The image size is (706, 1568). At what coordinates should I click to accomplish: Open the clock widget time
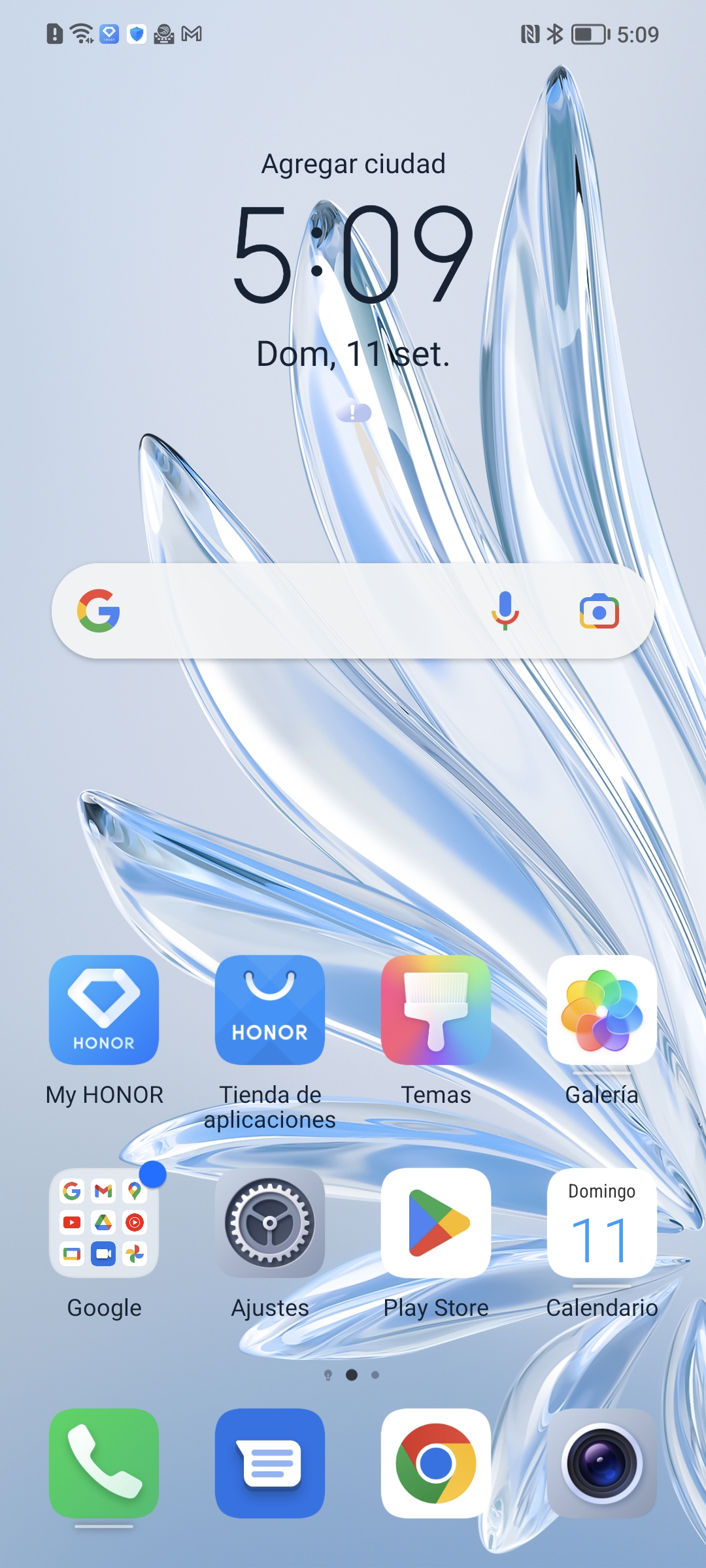[353, 253]
